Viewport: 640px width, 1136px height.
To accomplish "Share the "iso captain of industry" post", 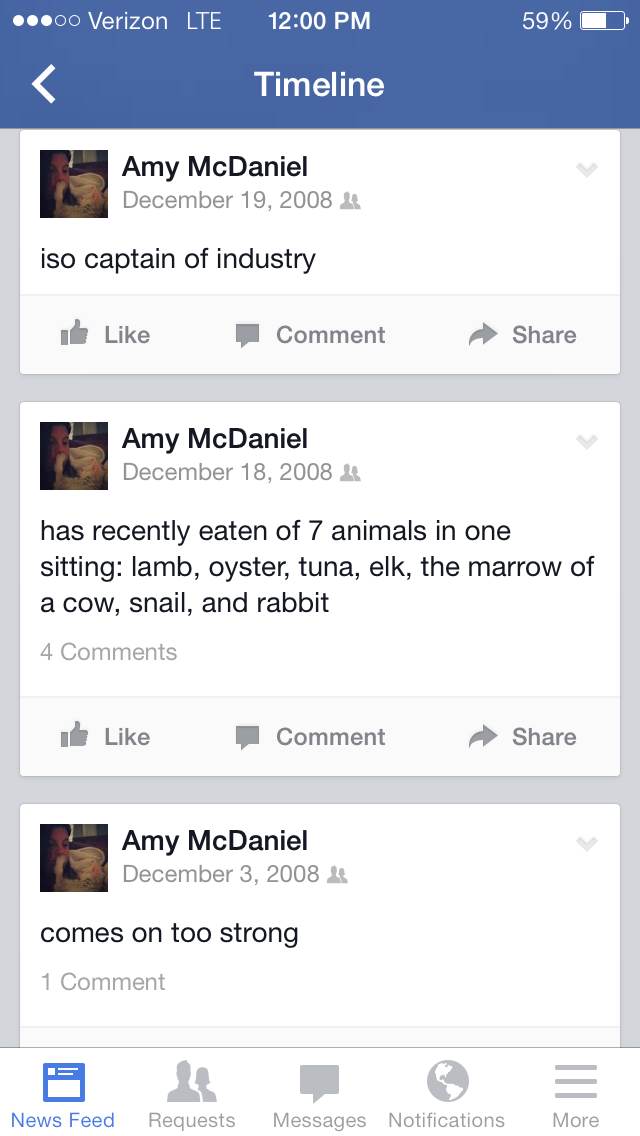I will (x=523, y=335).
